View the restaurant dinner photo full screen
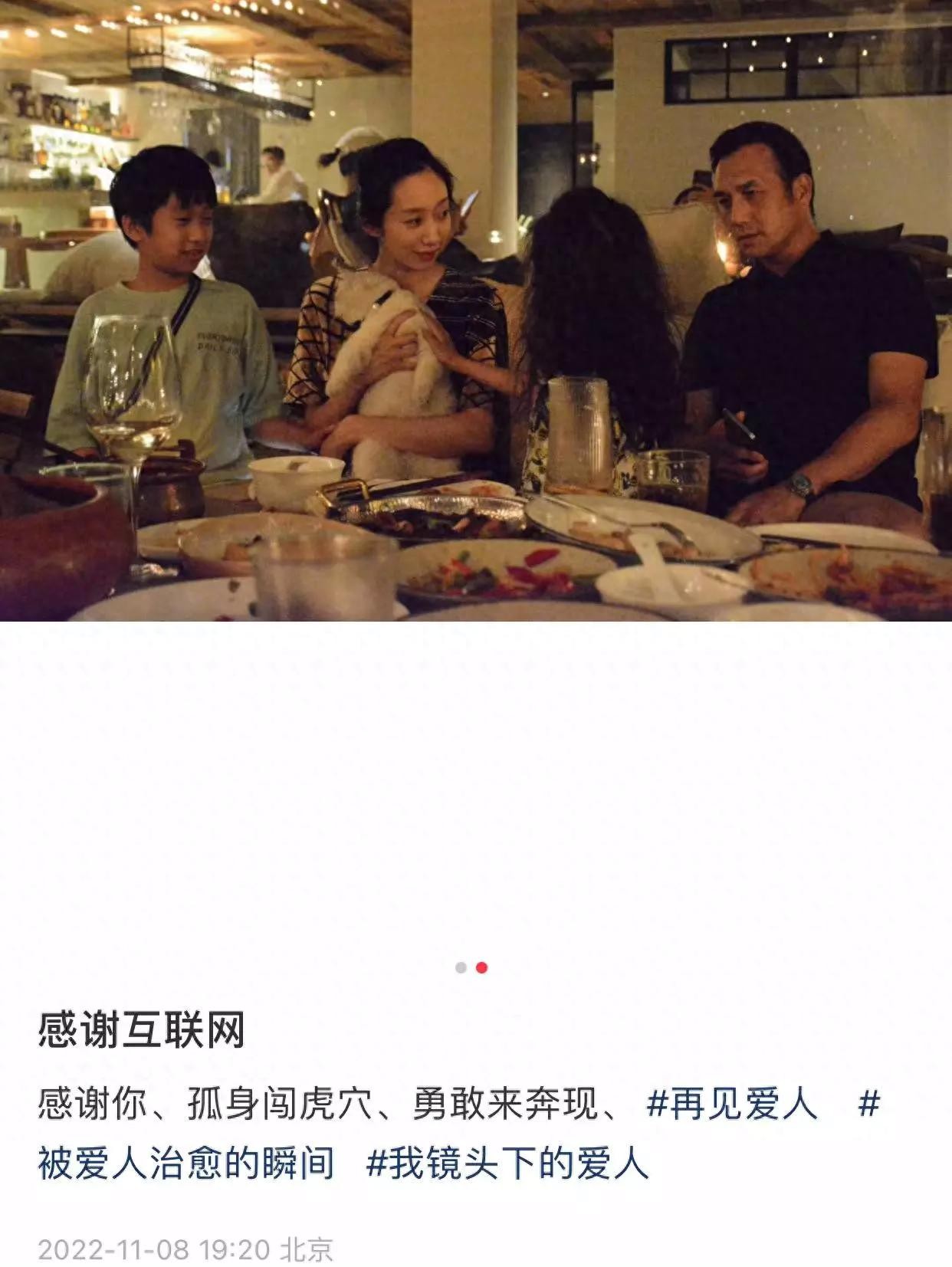This screenshot has height=1267, width=952. click(476, 310)
